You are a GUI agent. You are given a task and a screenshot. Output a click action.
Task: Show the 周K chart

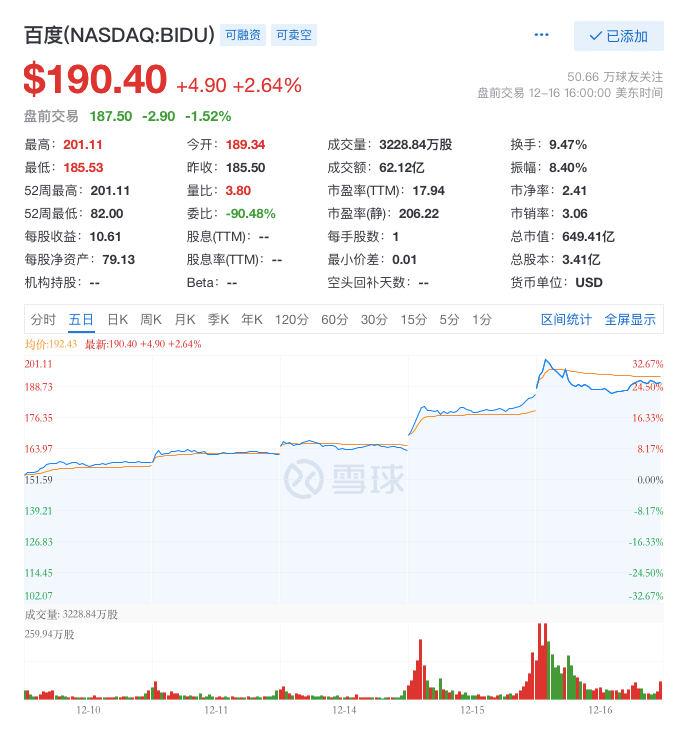[151, 320]
